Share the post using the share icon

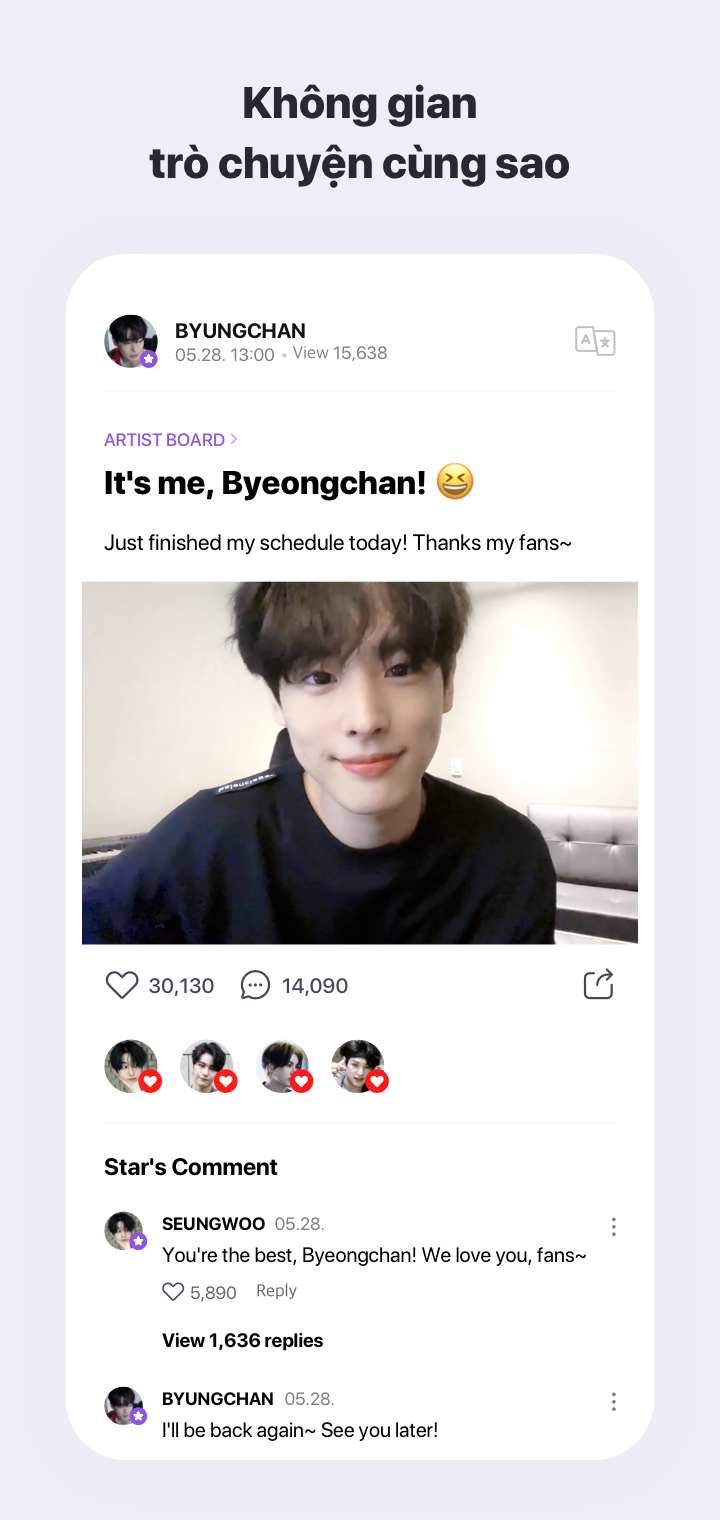[598, 984]
